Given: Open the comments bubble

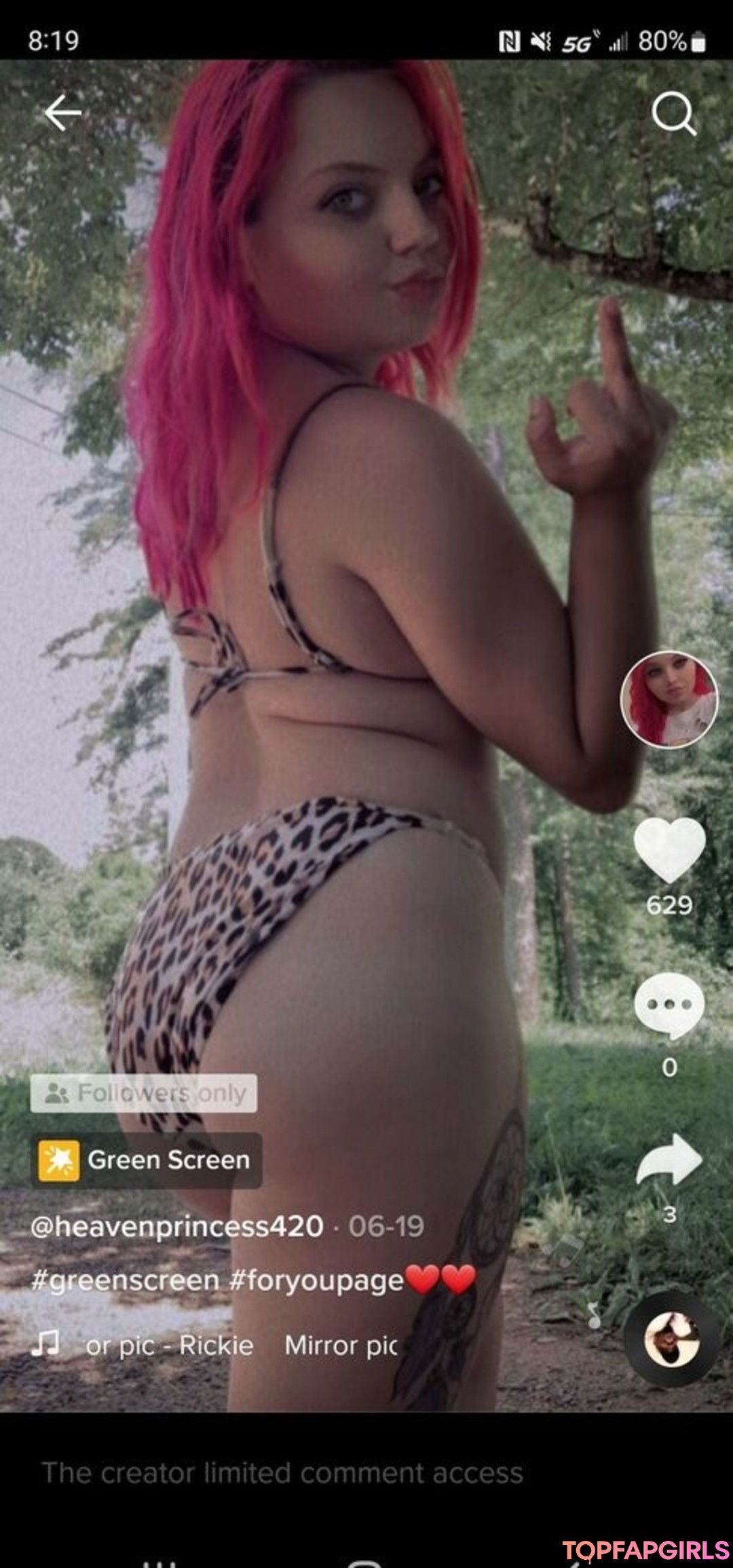Looking at the screenshot, I should (669, 1005).
